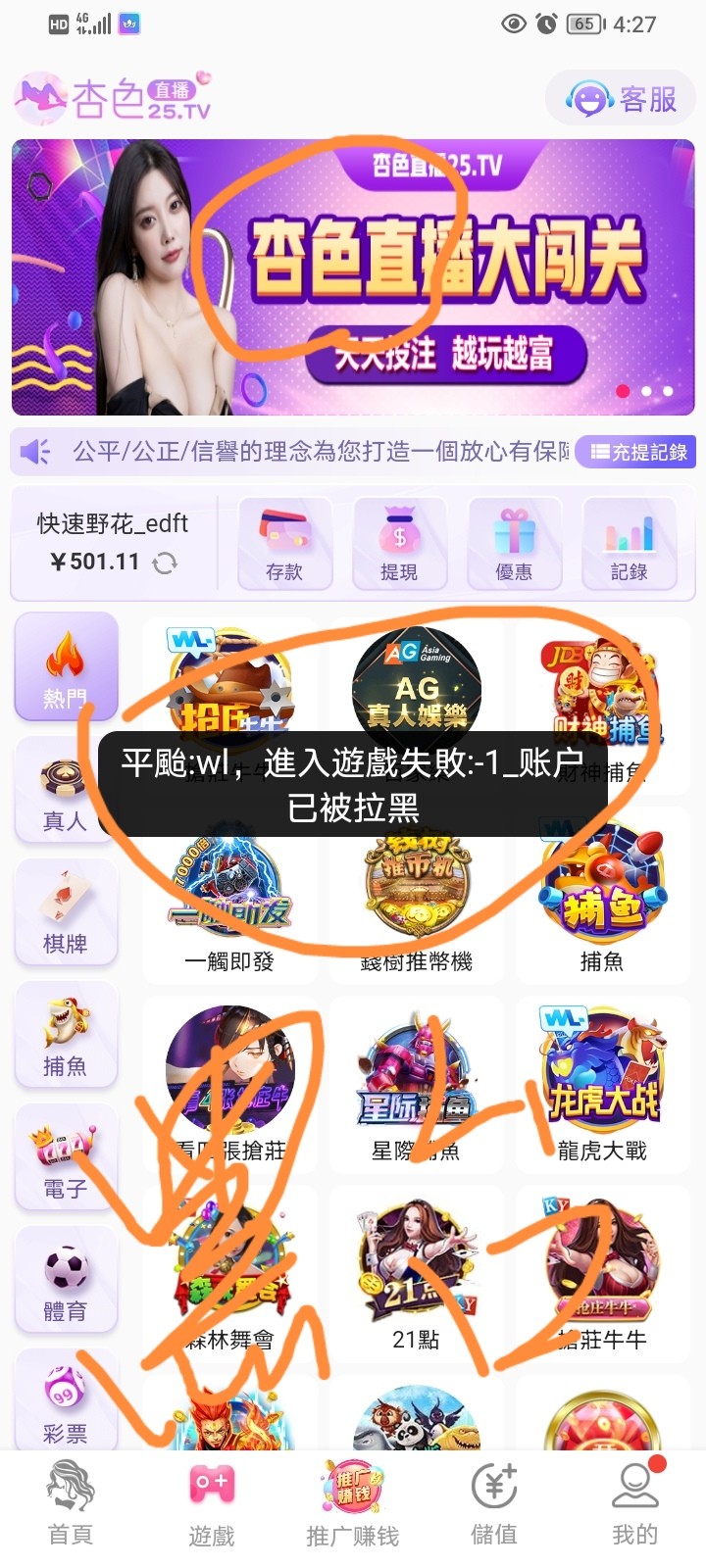This screenshot has height=1568, width=706.
Task: Open 存款 deposit
Action: click(x=284, y=544)
